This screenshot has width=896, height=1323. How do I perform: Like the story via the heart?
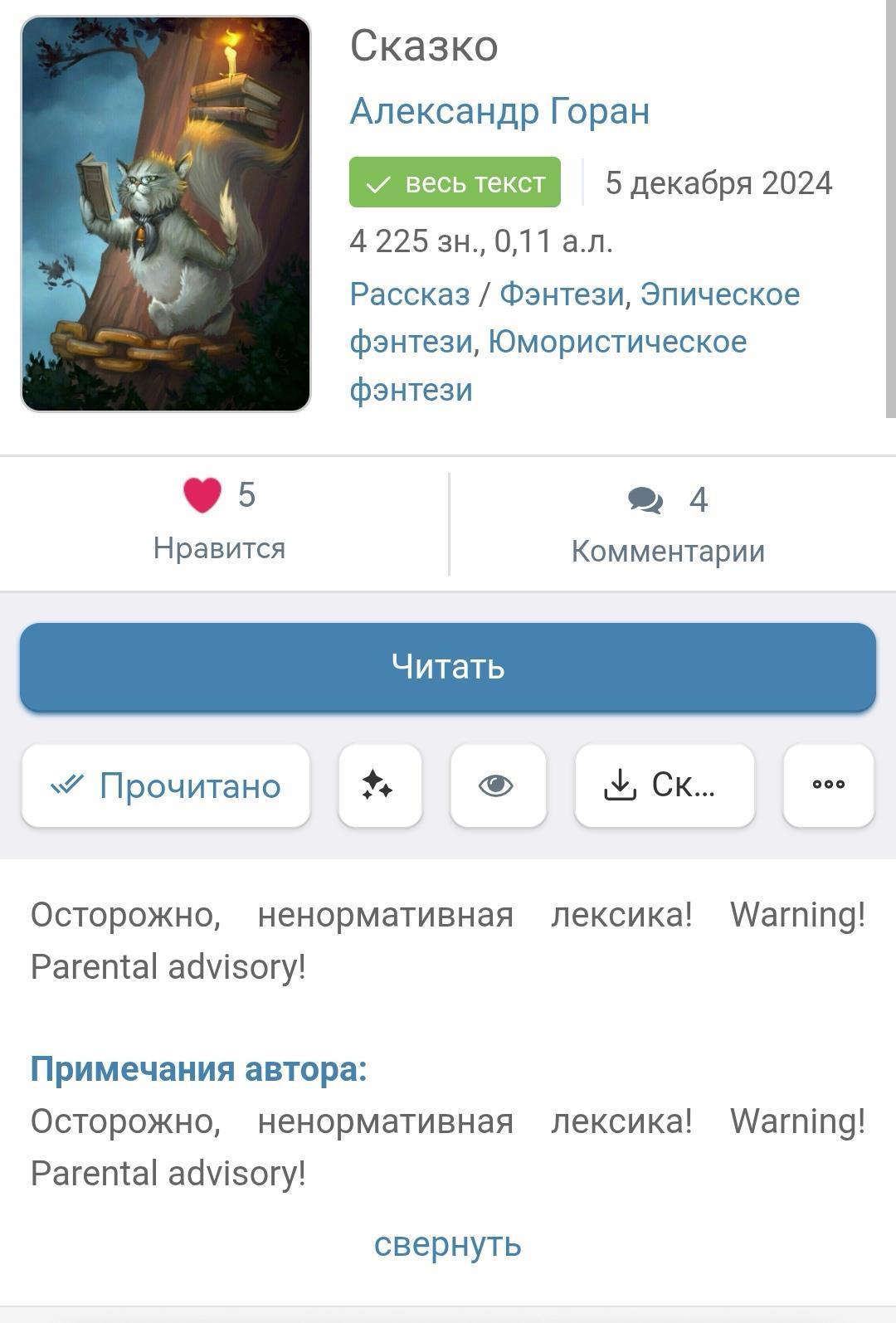[x=202, y=496]
